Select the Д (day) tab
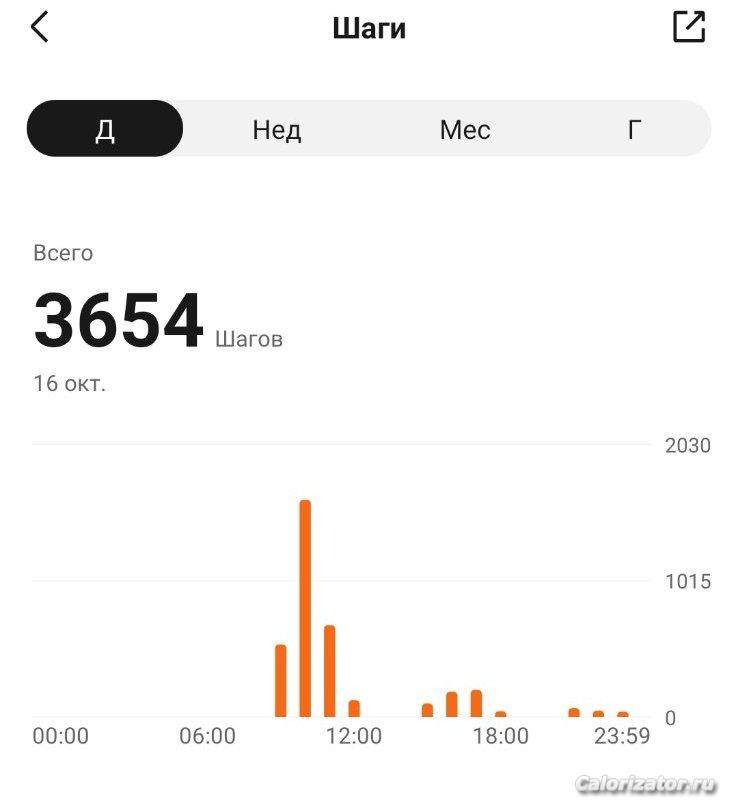 click(x=105, y=129)
